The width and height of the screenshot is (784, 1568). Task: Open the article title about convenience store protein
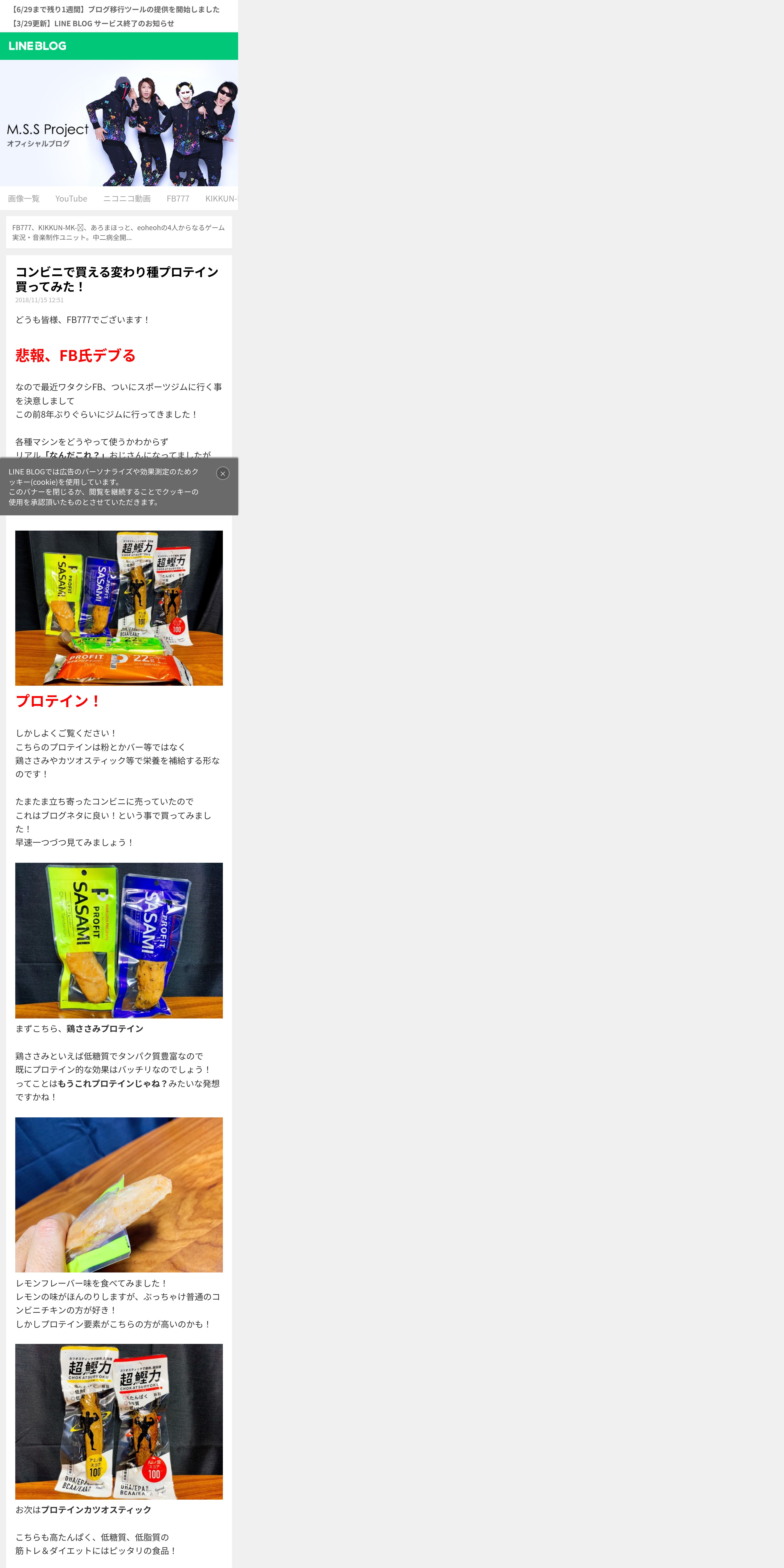click(x=117, y=279)
